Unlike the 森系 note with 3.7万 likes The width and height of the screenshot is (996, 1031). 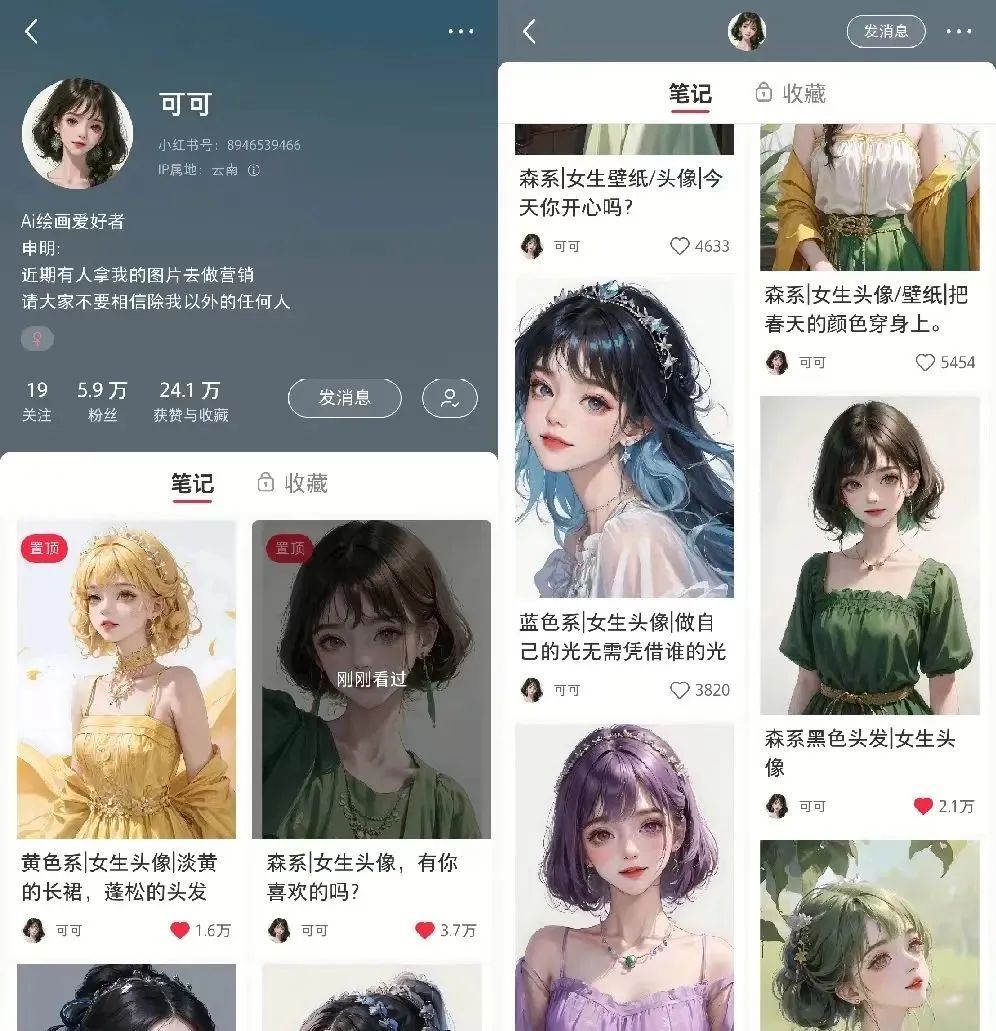click(425, 930)
